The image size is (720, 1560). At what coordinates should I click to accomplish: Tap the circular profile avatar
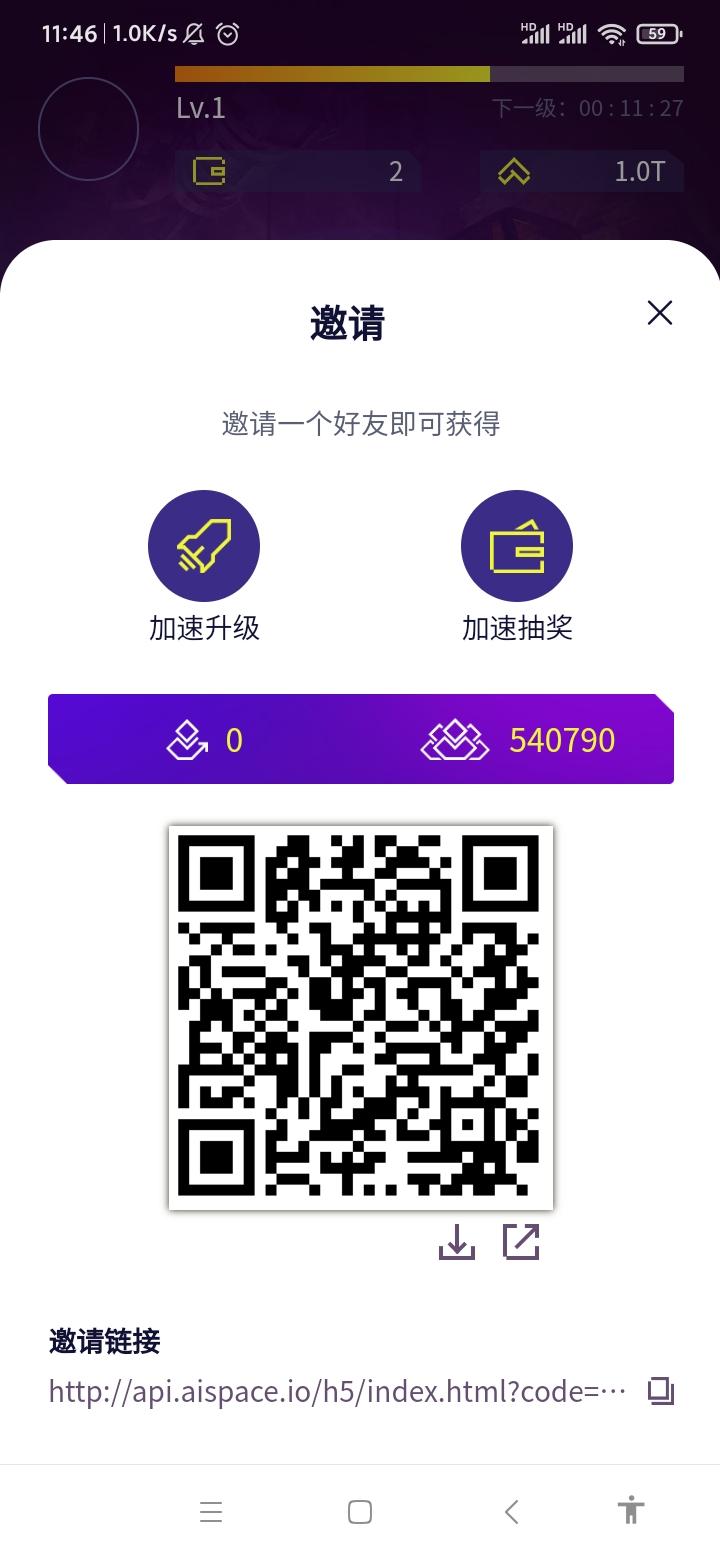pyautogui.click(x=88, y=128)
